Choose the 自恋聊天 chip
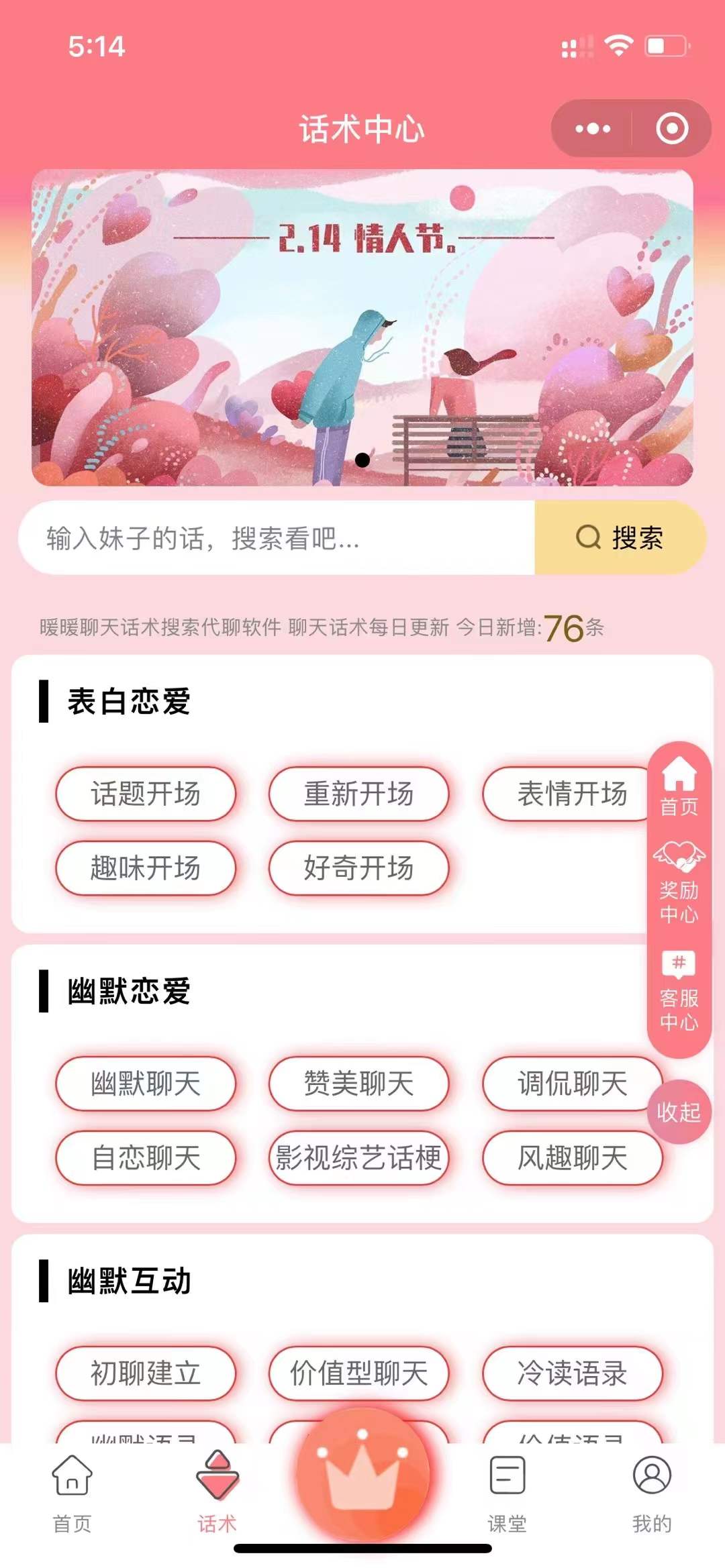The width and height of the screenshot is (725, 1568). click(x=146, y=1157)
